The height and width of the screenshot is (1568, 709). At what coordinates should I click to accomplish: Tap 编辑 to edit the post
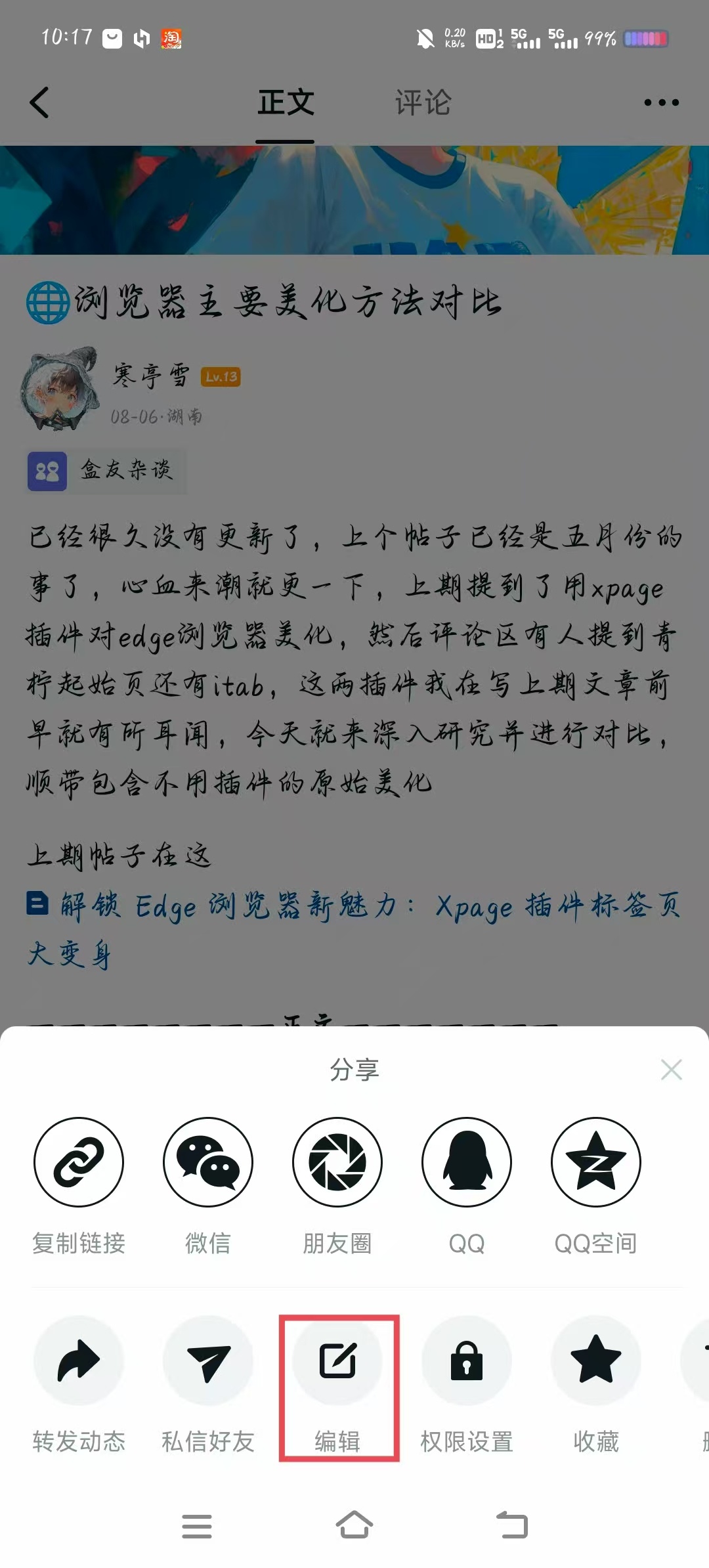[337, 1361]
